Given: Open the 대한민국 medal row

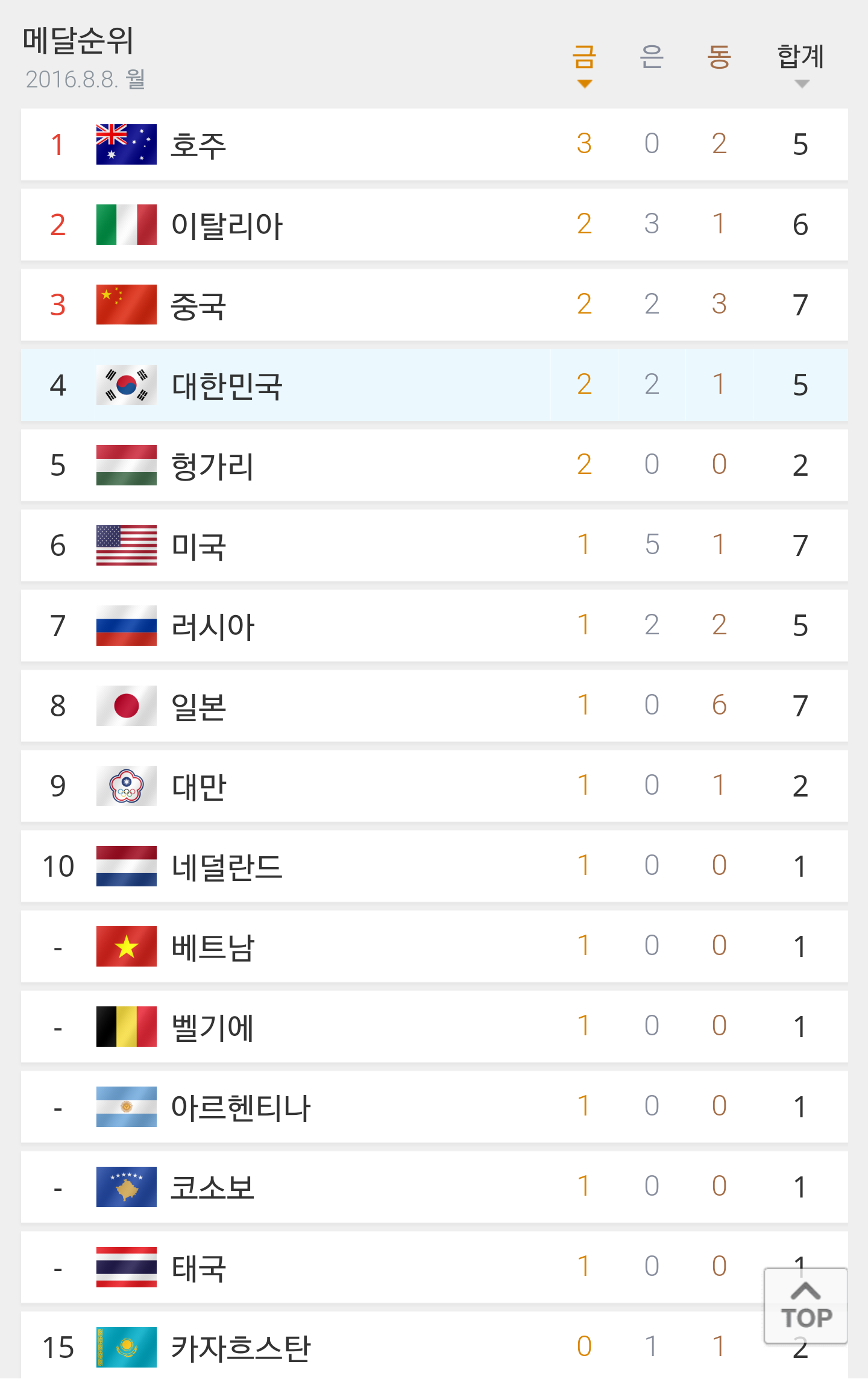Looking at the screenshot, I should click(227, 385).
